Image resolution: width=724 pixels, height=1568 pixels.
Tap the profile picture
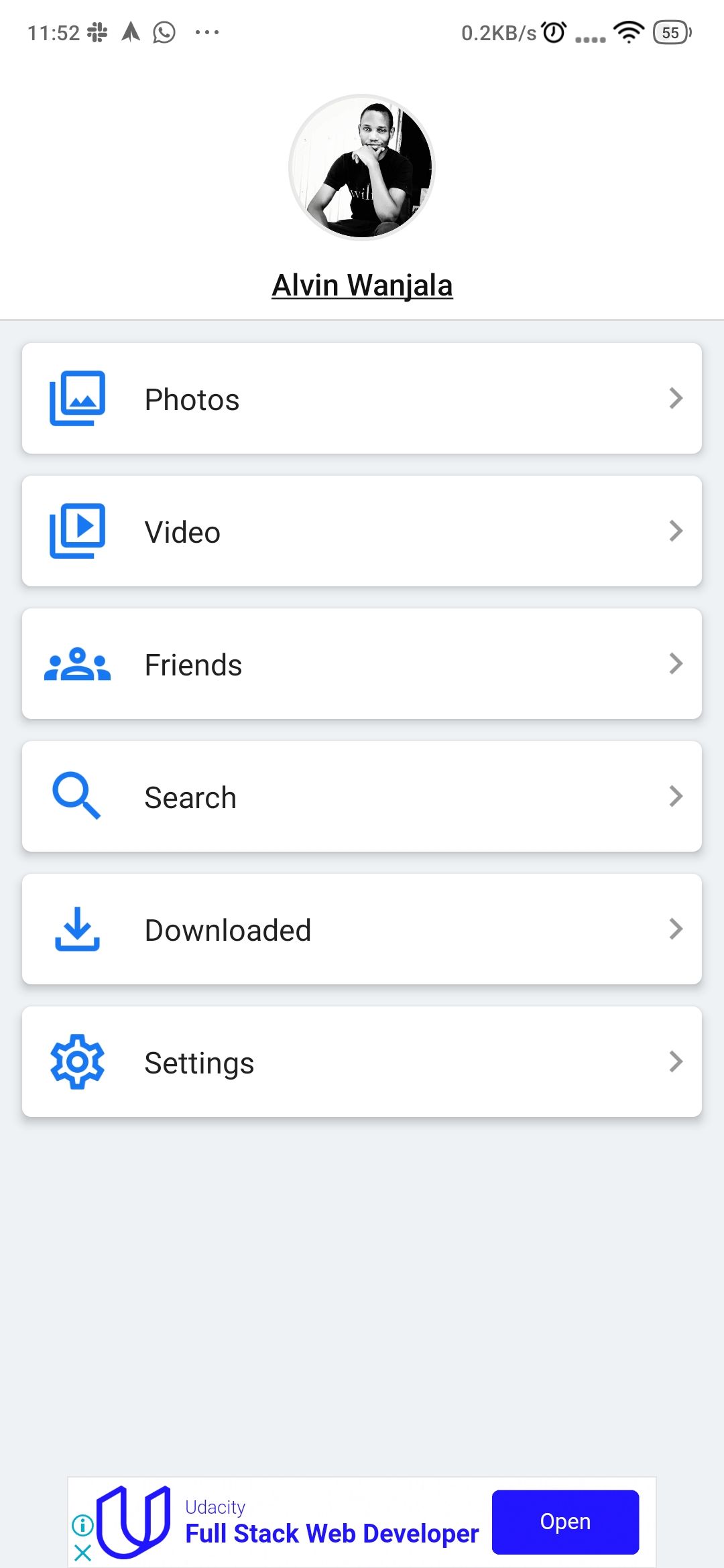(363, 168)
